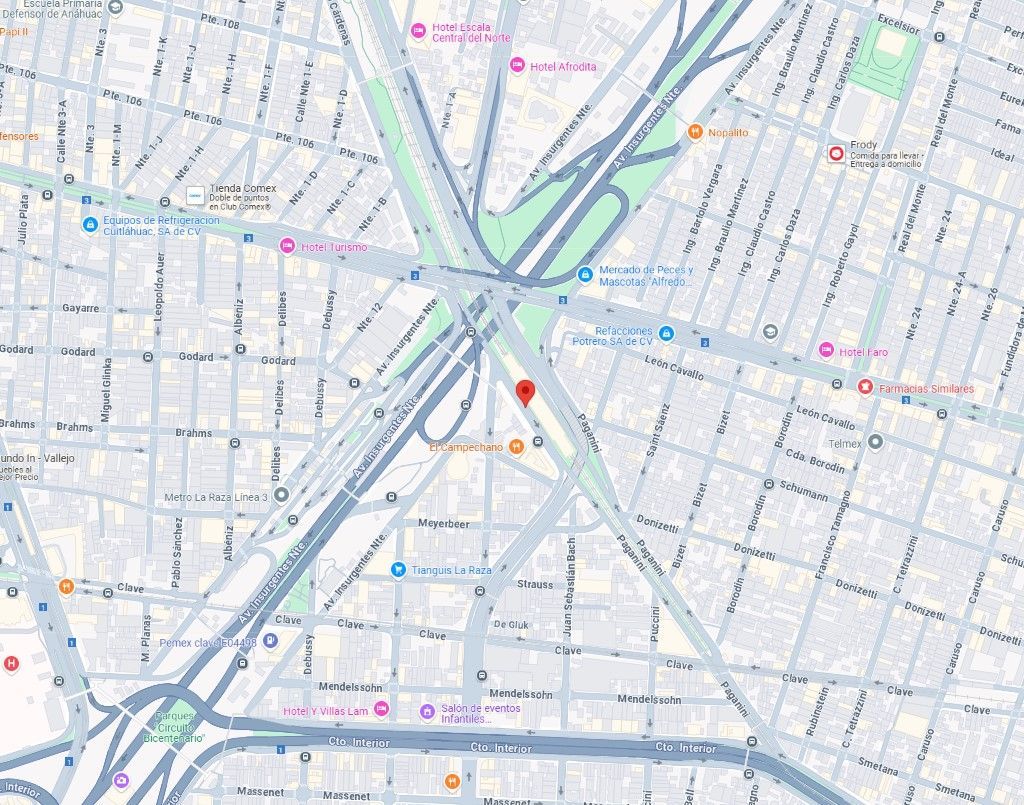Viewport: 1024px width, 805px height.
Task: Select Salón de eventos Infantiles marker
Action: (x=427, y=712)
